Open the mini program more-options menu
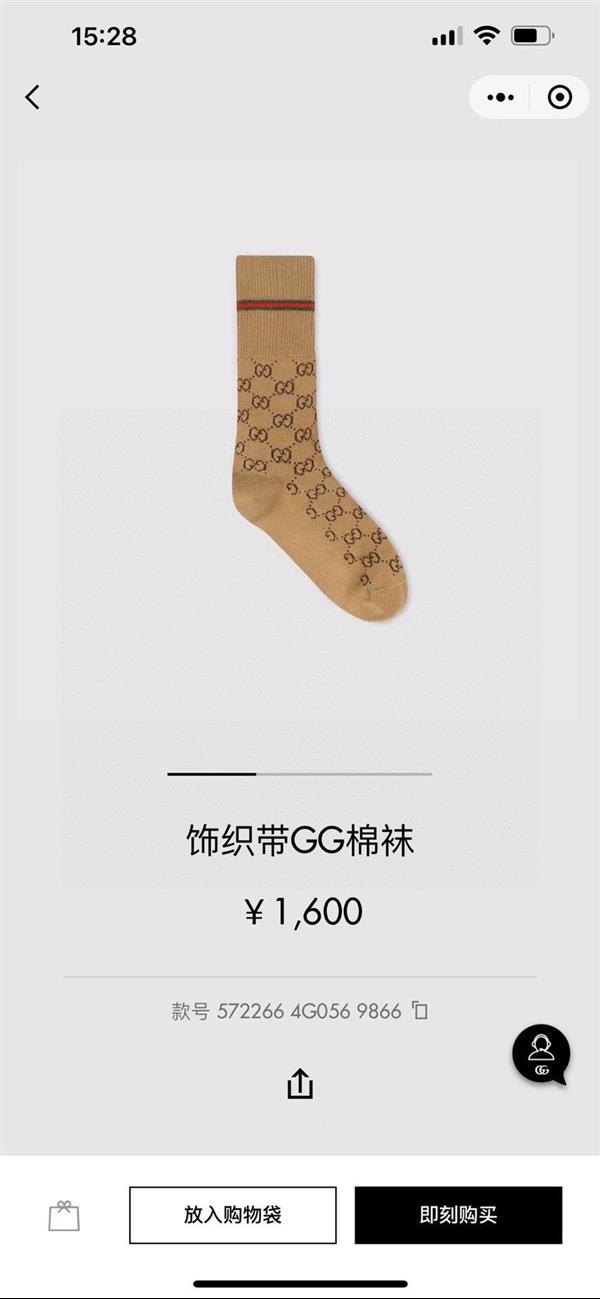The image size is (600, 1299). (x=500, y=97)
